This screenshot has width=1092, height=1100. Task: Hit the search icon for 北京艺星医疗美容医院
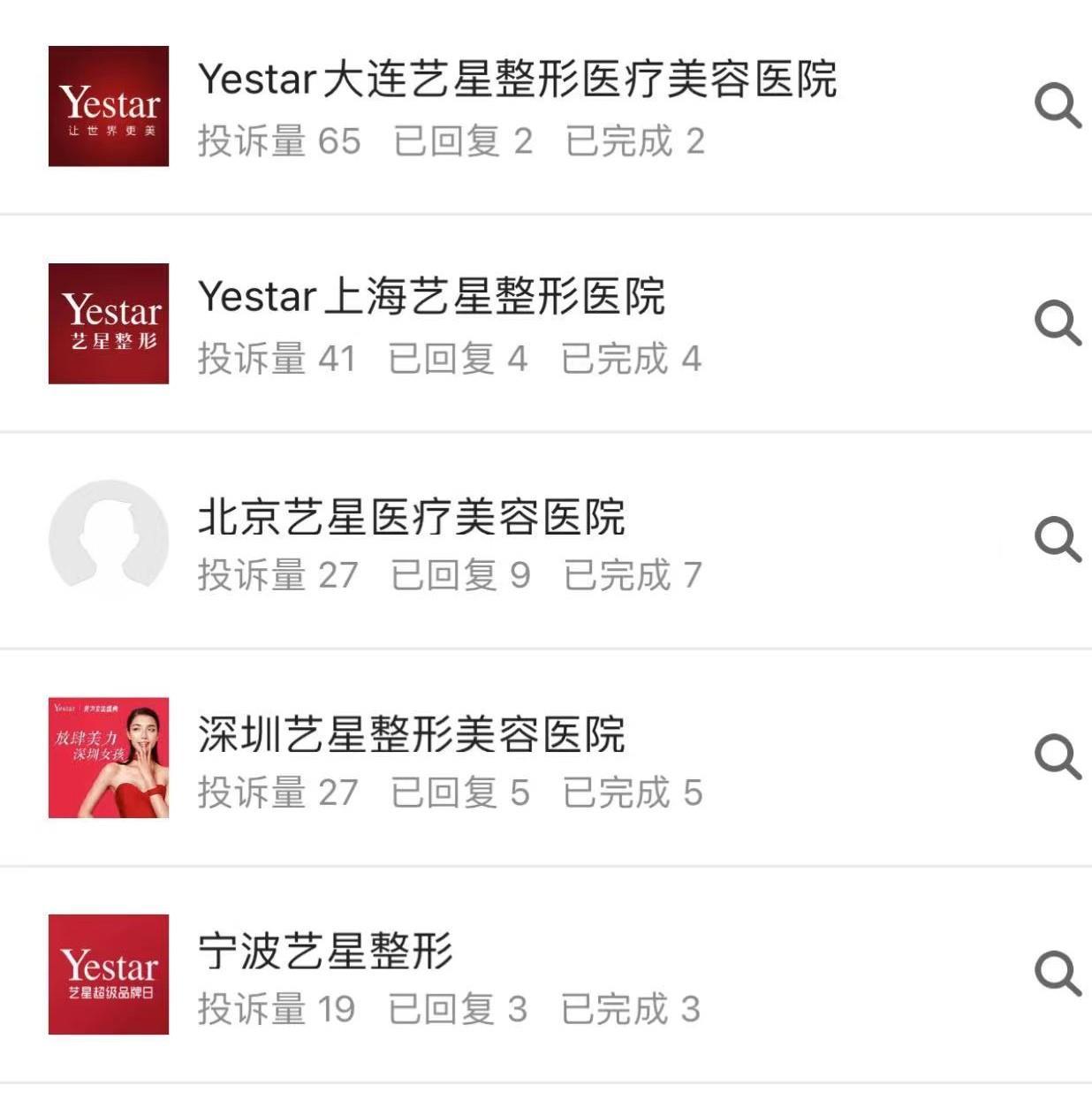1057,540
